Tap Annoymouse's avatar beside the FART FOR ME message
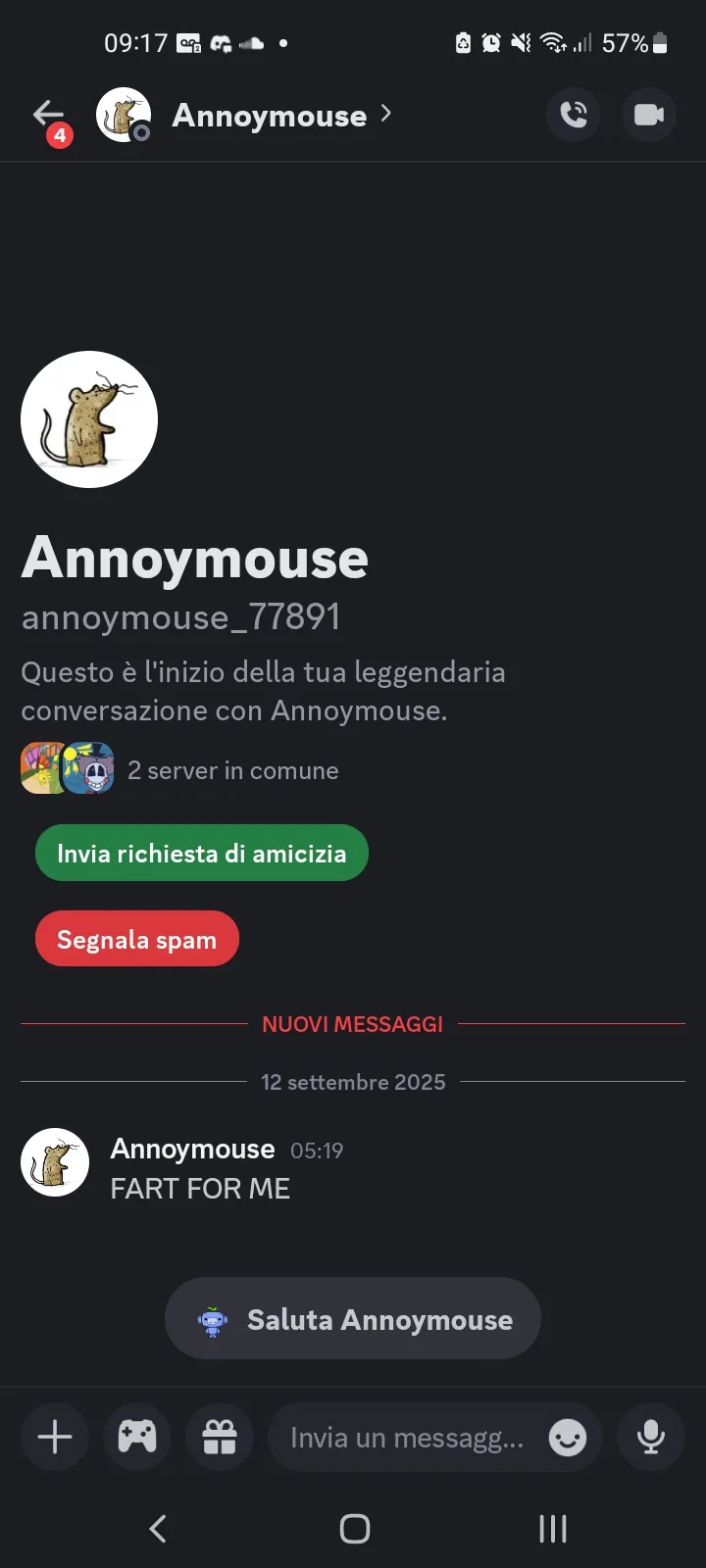The height and width of the screenshot is (1568, 706). [55, 1162]
